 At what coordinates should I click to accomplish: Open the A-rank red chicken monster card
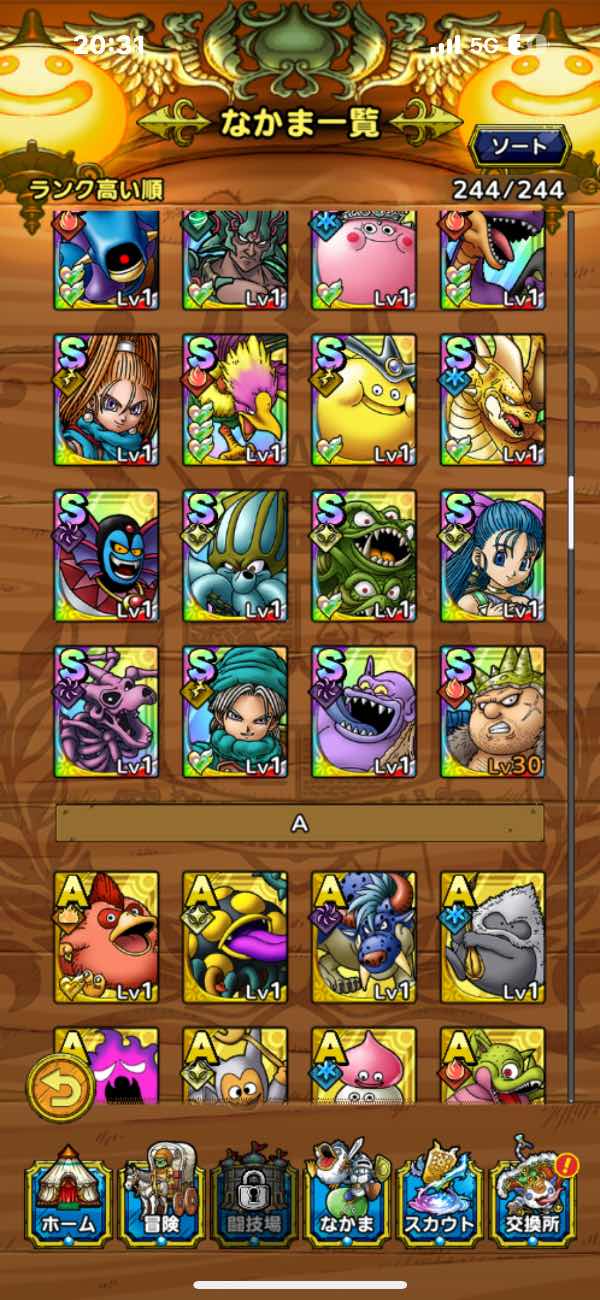[x=106, y=937]
